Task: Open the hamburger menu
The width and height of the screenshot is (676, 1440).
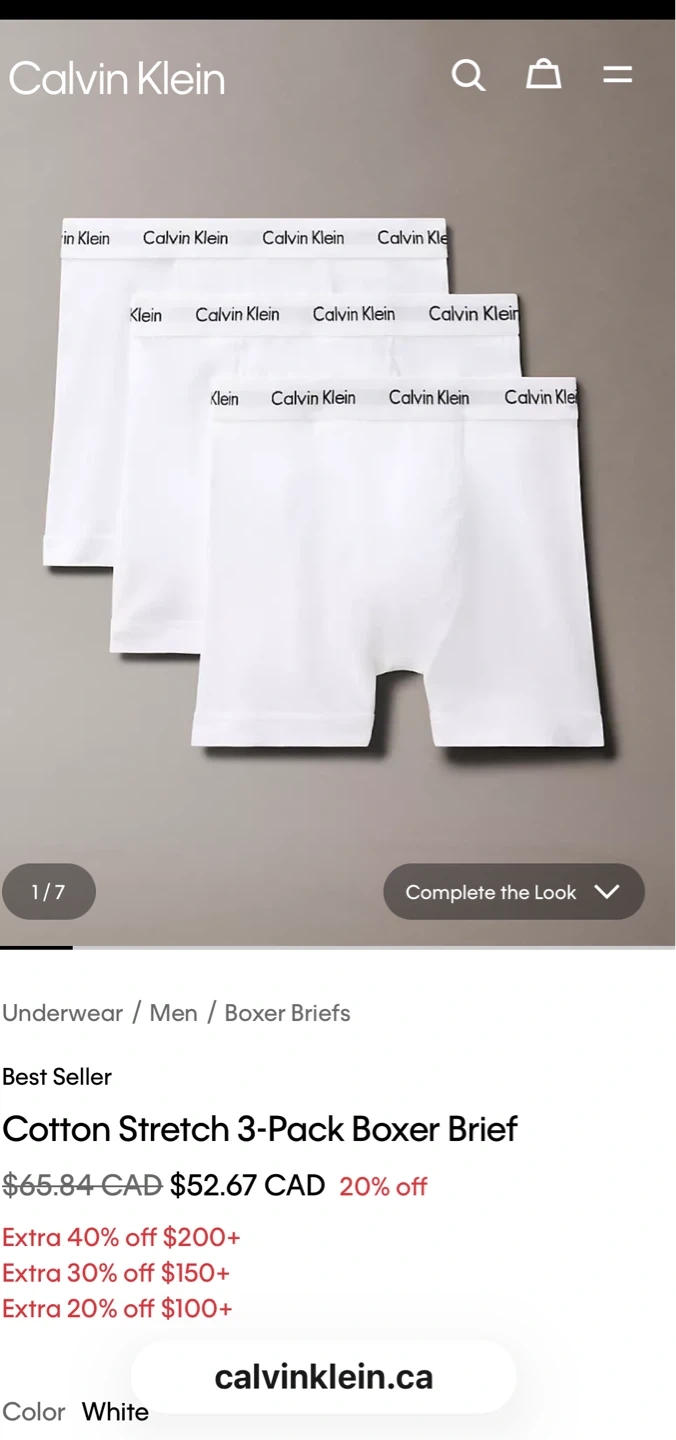Action: point(617,75)
